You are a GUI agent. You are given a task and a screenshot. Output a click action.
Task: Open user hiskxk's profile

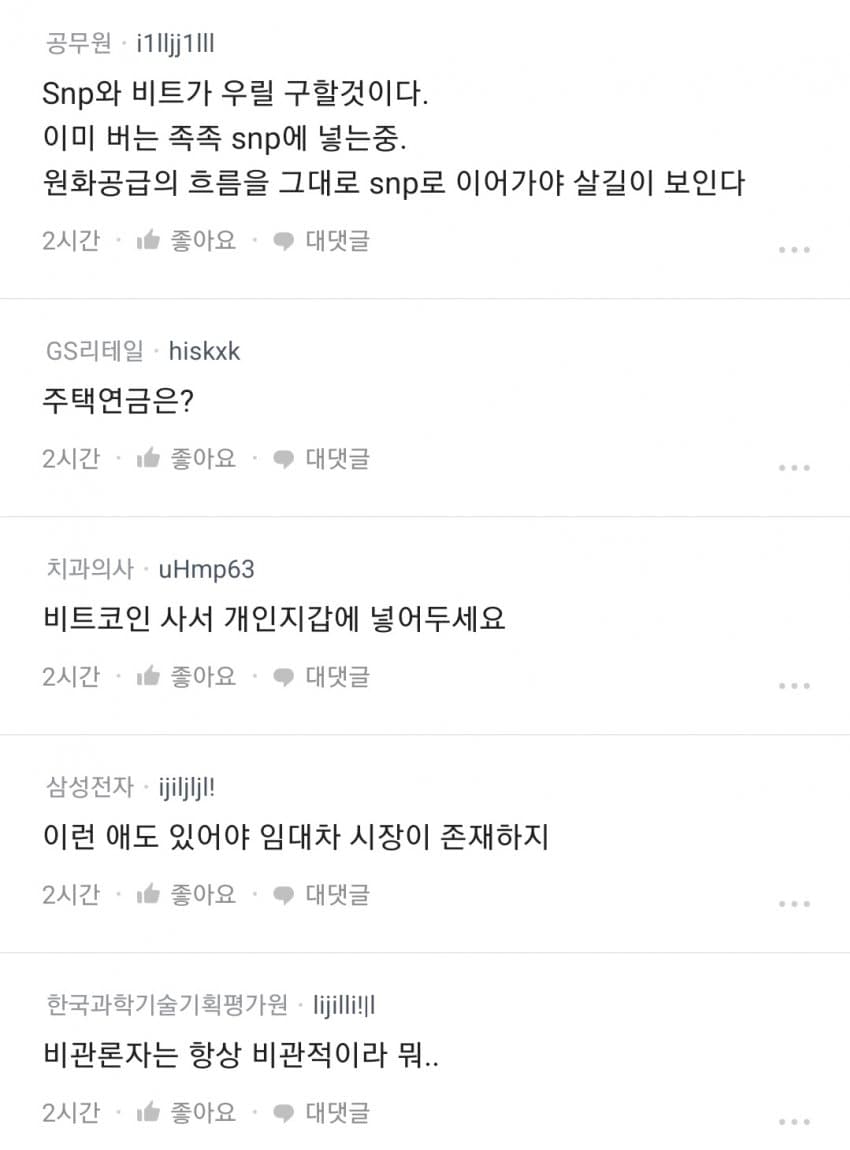point(203,351)
